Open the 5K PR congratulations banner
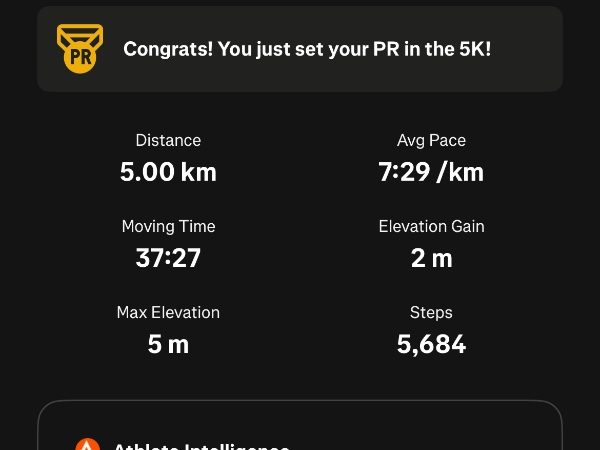The height and width of the screenshot is (450, 600). coord(300,49)
